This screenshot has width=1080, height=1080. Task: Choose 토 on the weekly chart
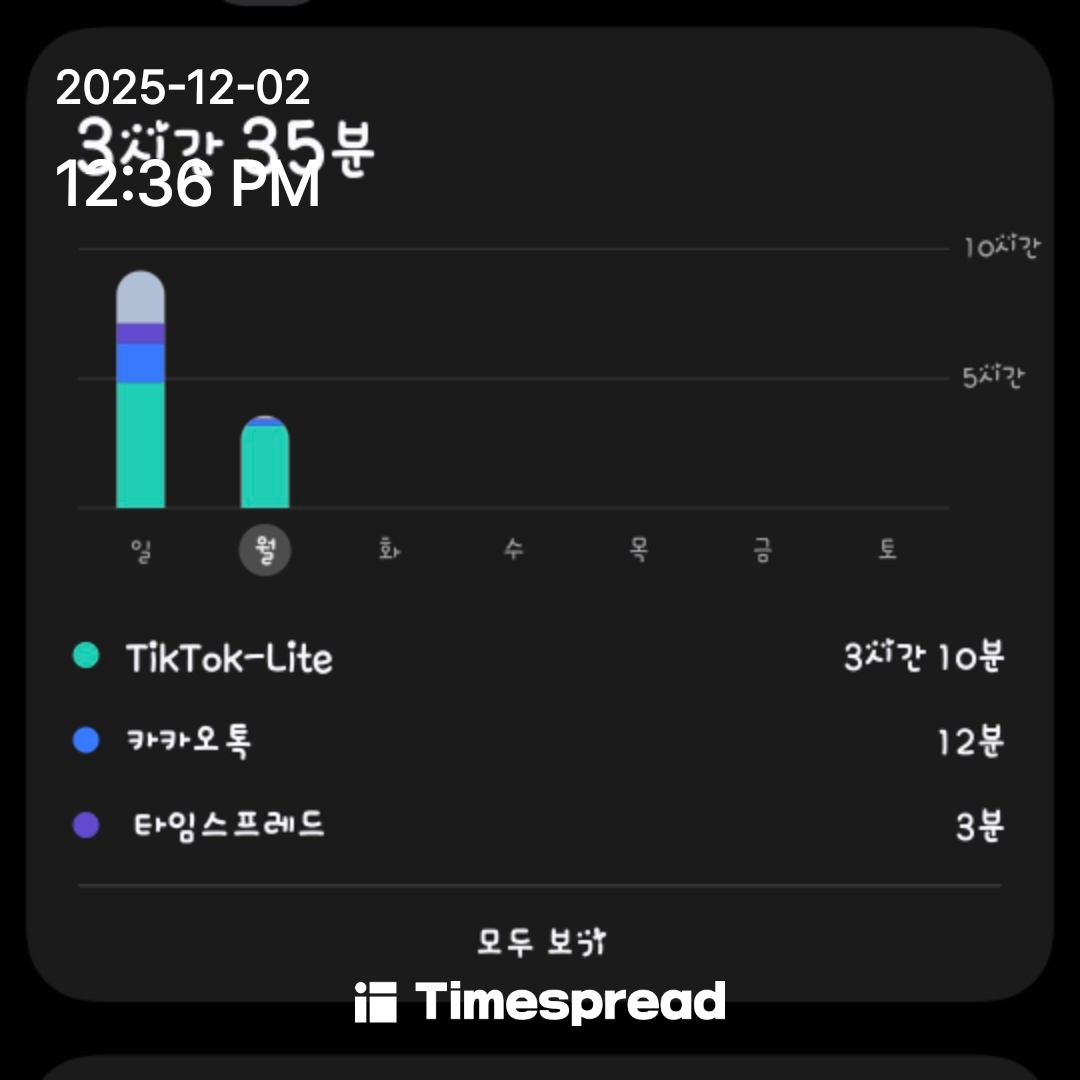(x=887, y=550)
